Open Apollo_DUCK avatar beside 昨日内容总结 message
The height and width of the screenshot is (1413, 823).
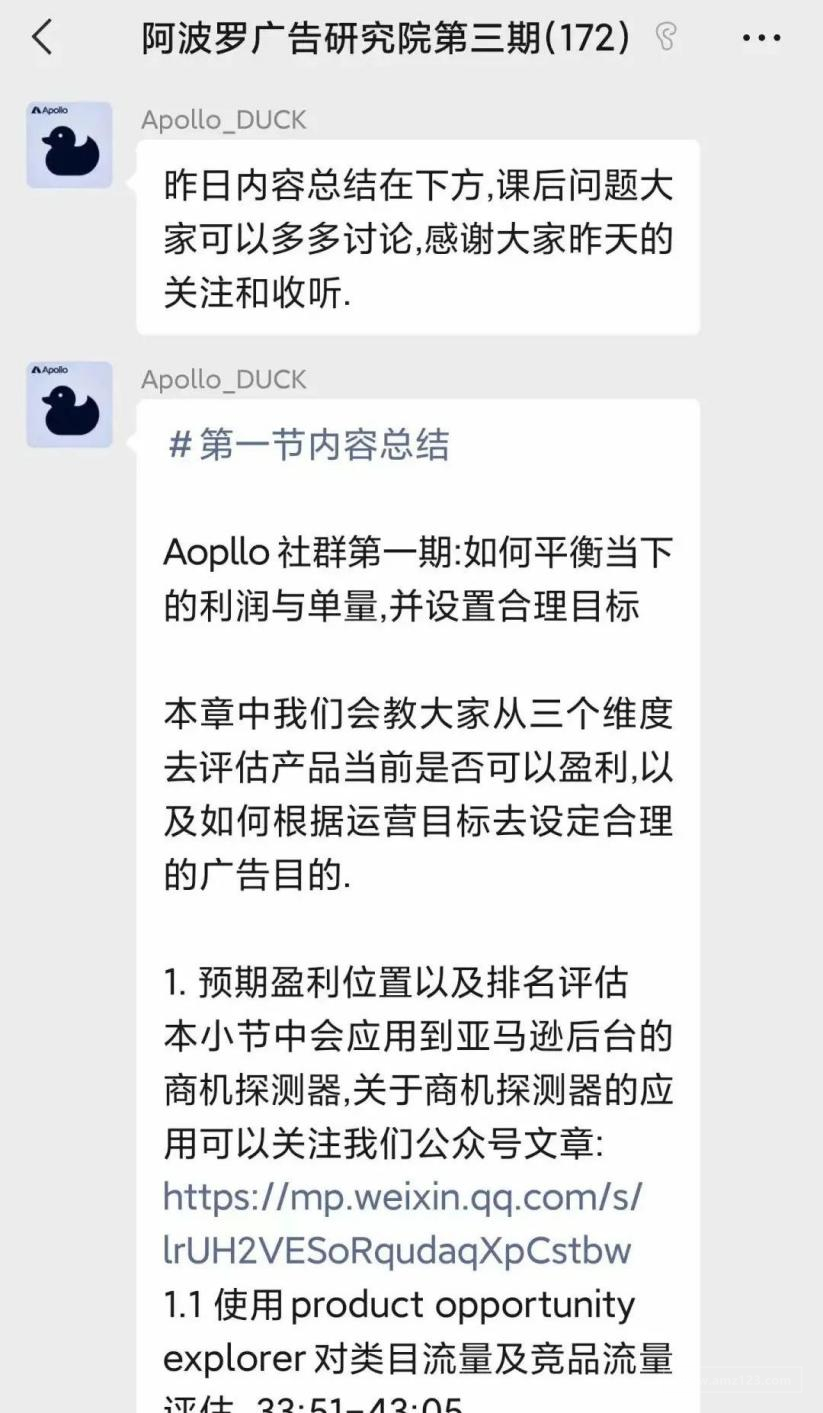69,145
